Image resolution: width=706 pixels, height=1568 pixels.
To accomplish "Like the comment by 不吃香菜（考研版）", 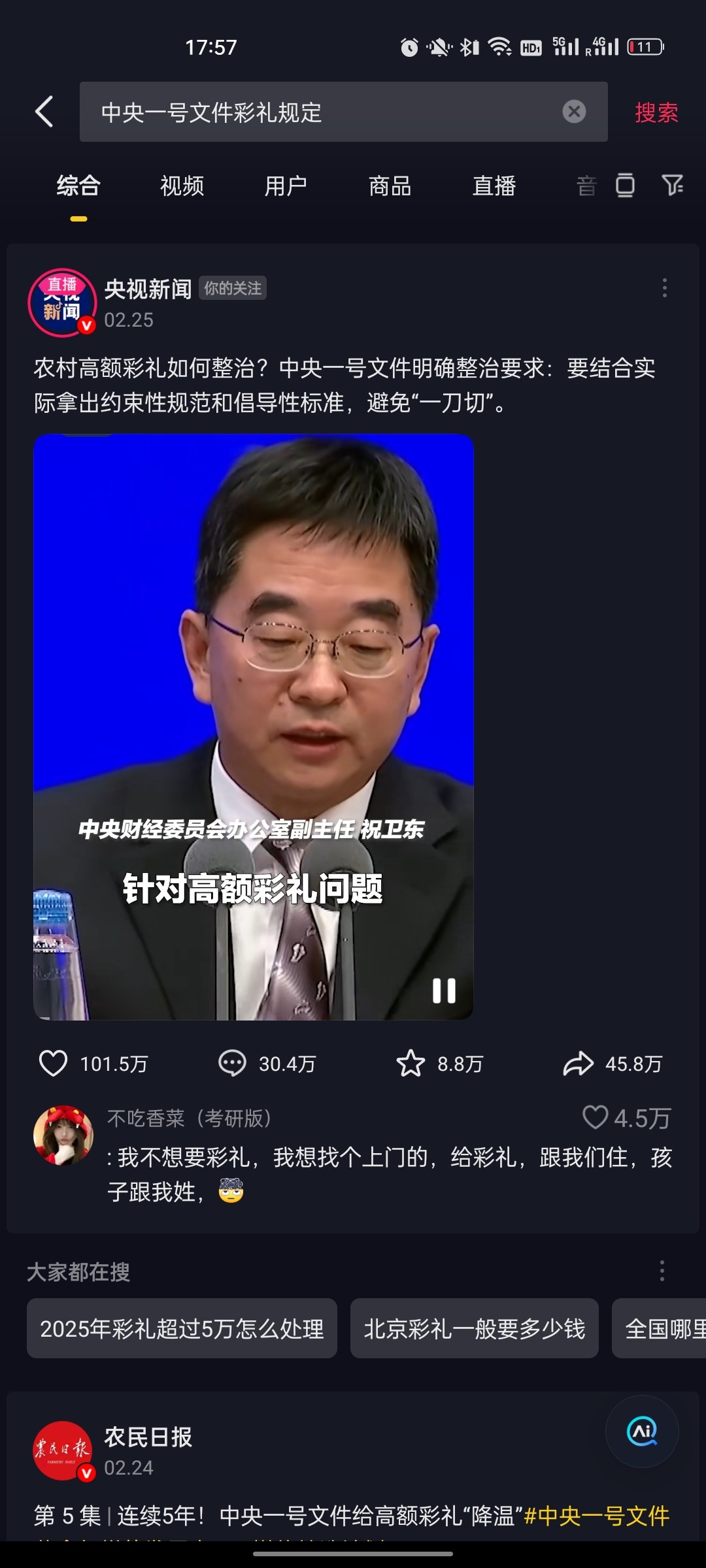I will [595, 1118].
